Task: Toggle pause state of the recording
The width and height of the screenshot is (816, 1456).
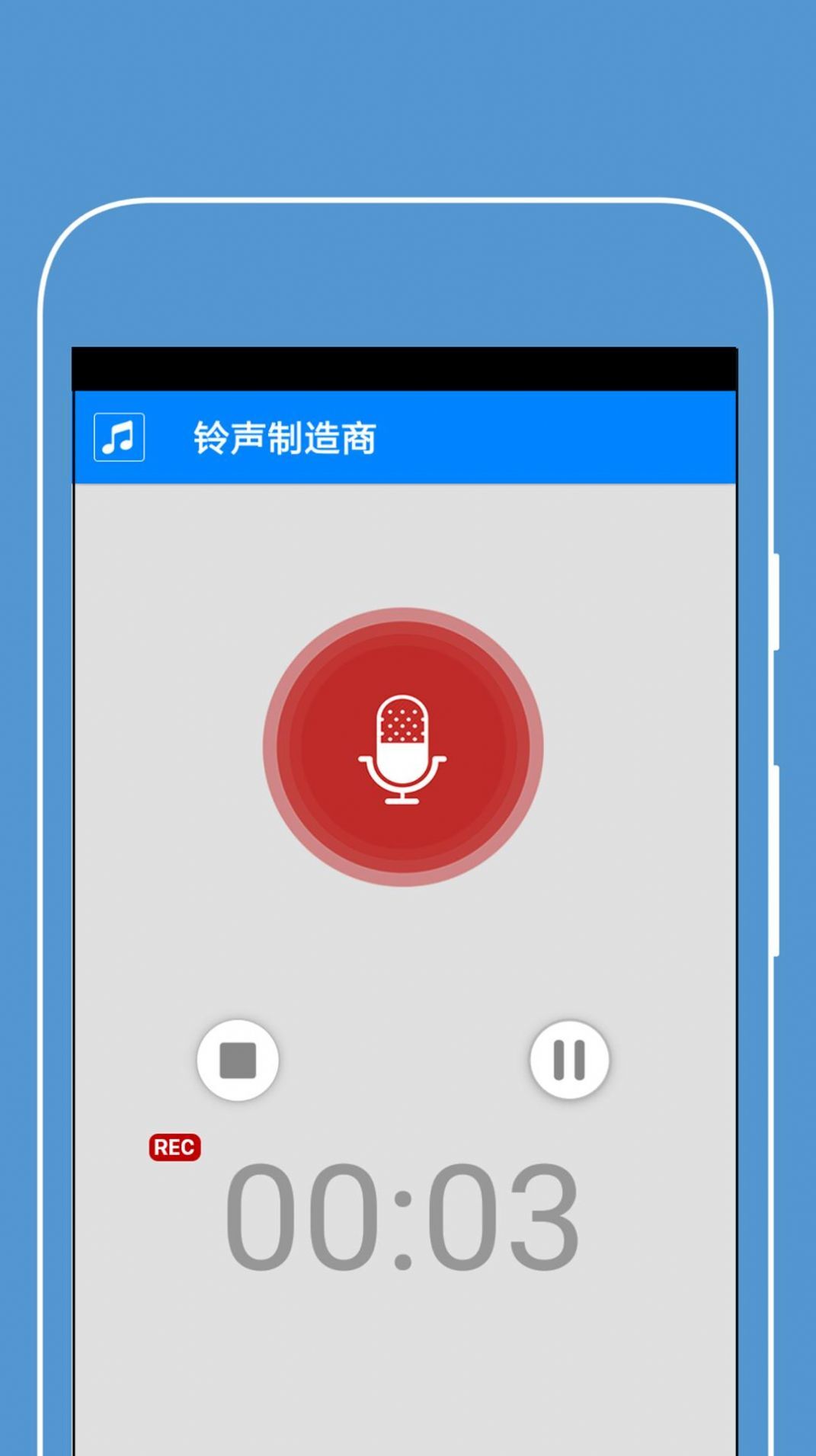Action: coord(570,1059)
